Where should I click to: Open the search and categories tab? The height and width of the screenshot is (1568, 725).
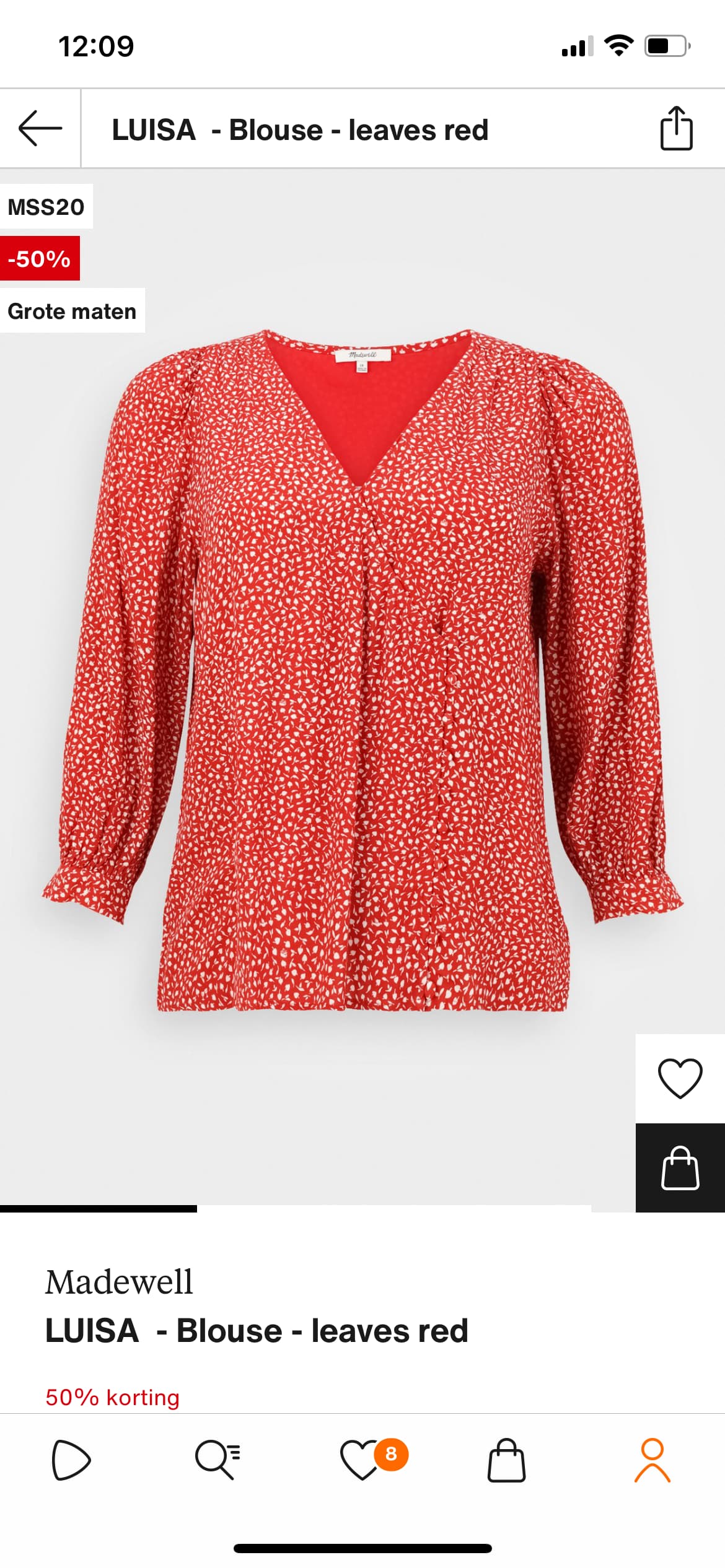pyautogui.click(x=217, y=1460)
